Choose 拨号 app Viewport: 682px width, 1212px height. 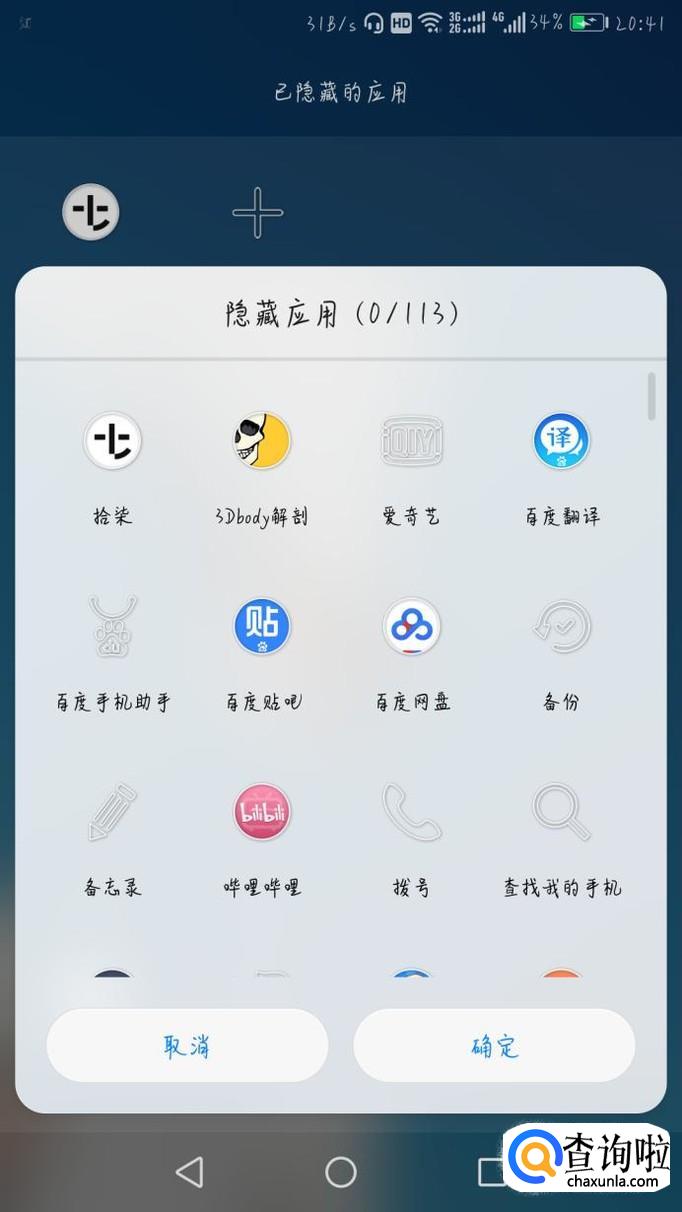tap(411, 813)
